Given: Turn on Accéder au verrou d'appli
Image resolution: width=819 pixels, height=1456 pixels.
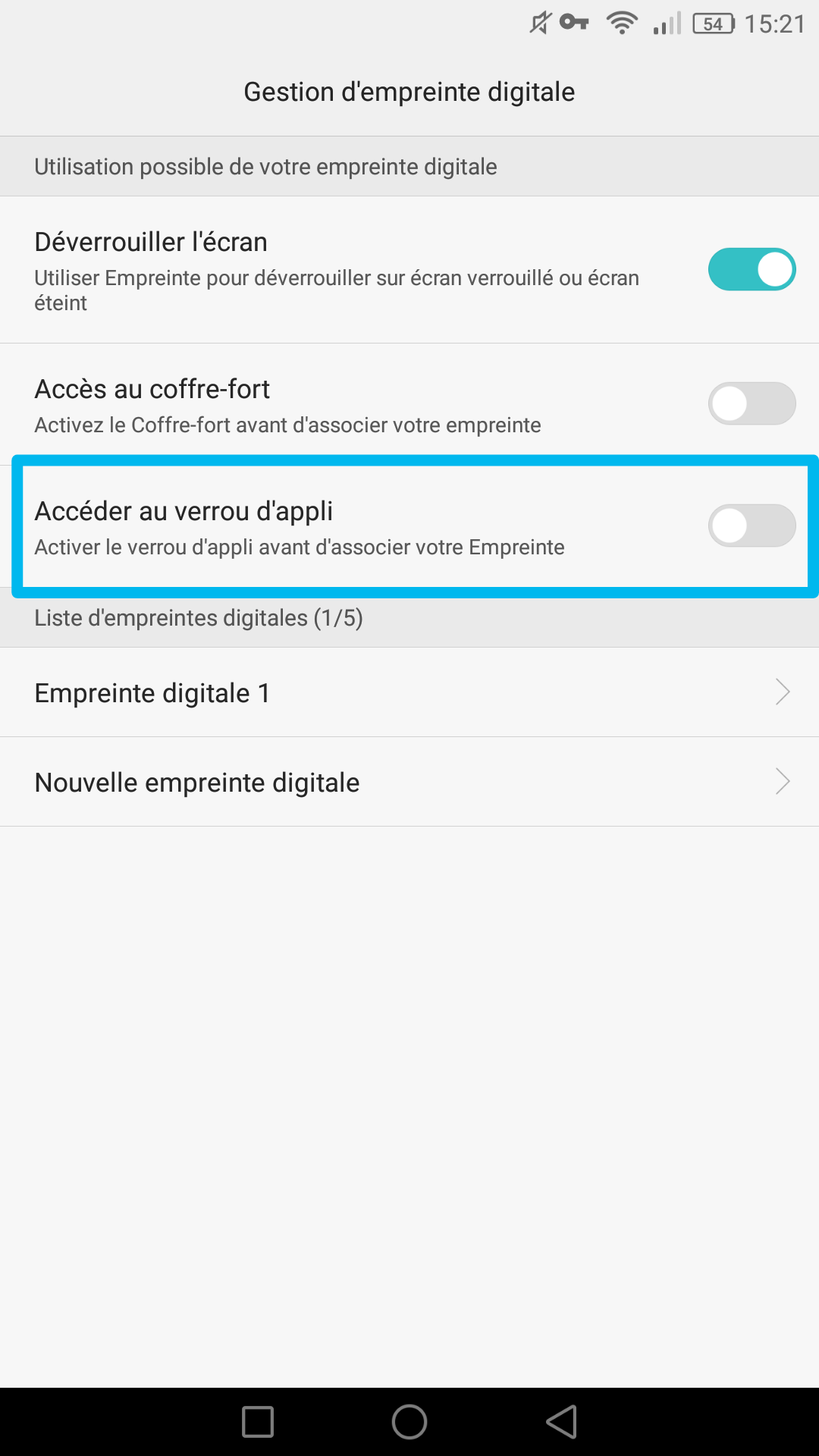Looking at the screenshot, I should pyautogui.click(x=752, y=526).
